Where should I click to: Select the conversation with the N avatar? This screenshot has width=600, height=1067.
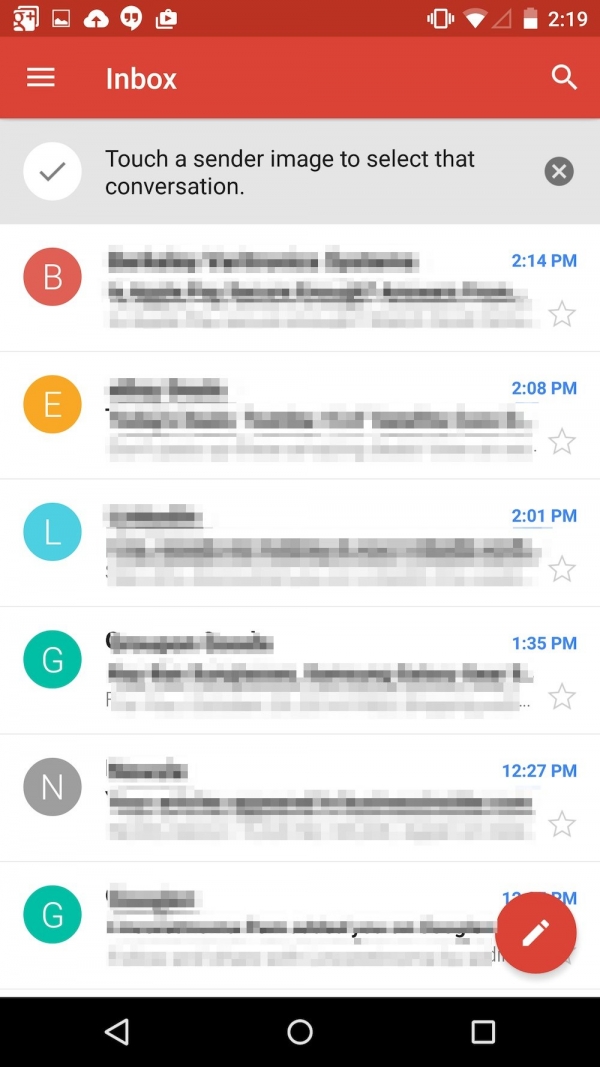click(52, 787)
